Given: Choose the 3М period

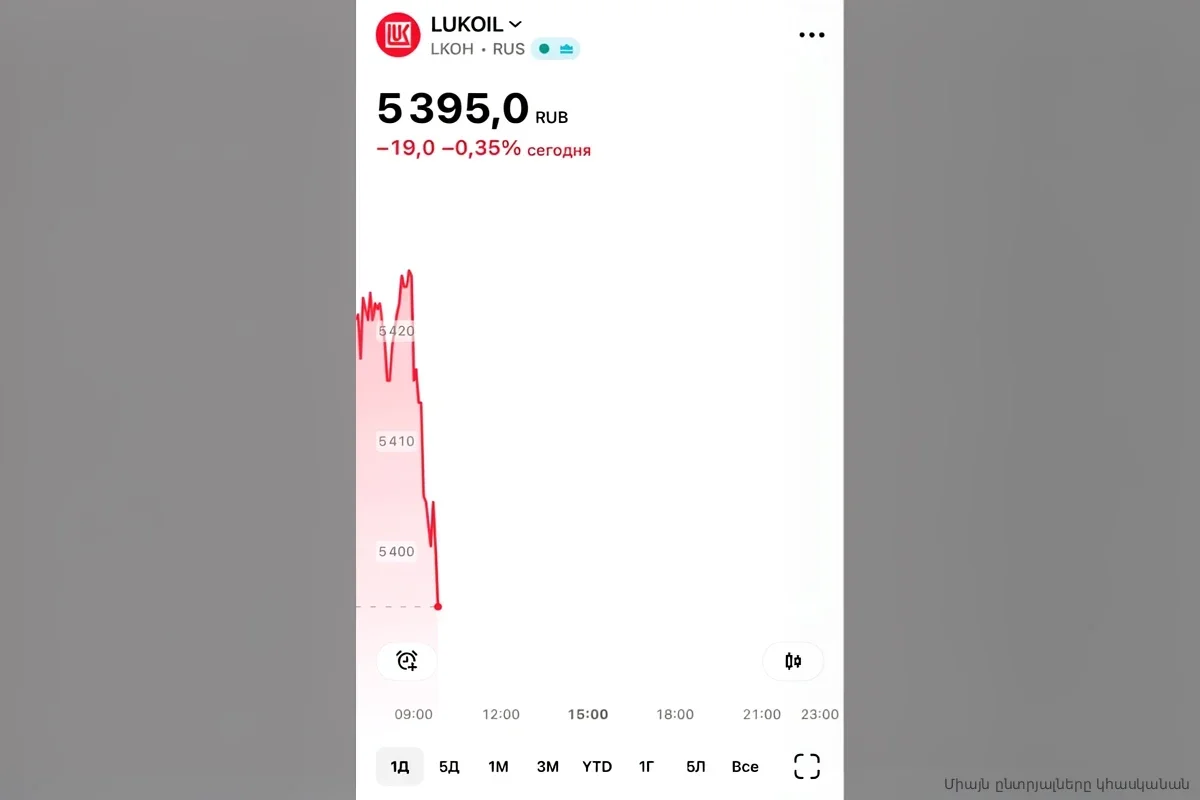Looking at the screenshot, I should 547,767.
